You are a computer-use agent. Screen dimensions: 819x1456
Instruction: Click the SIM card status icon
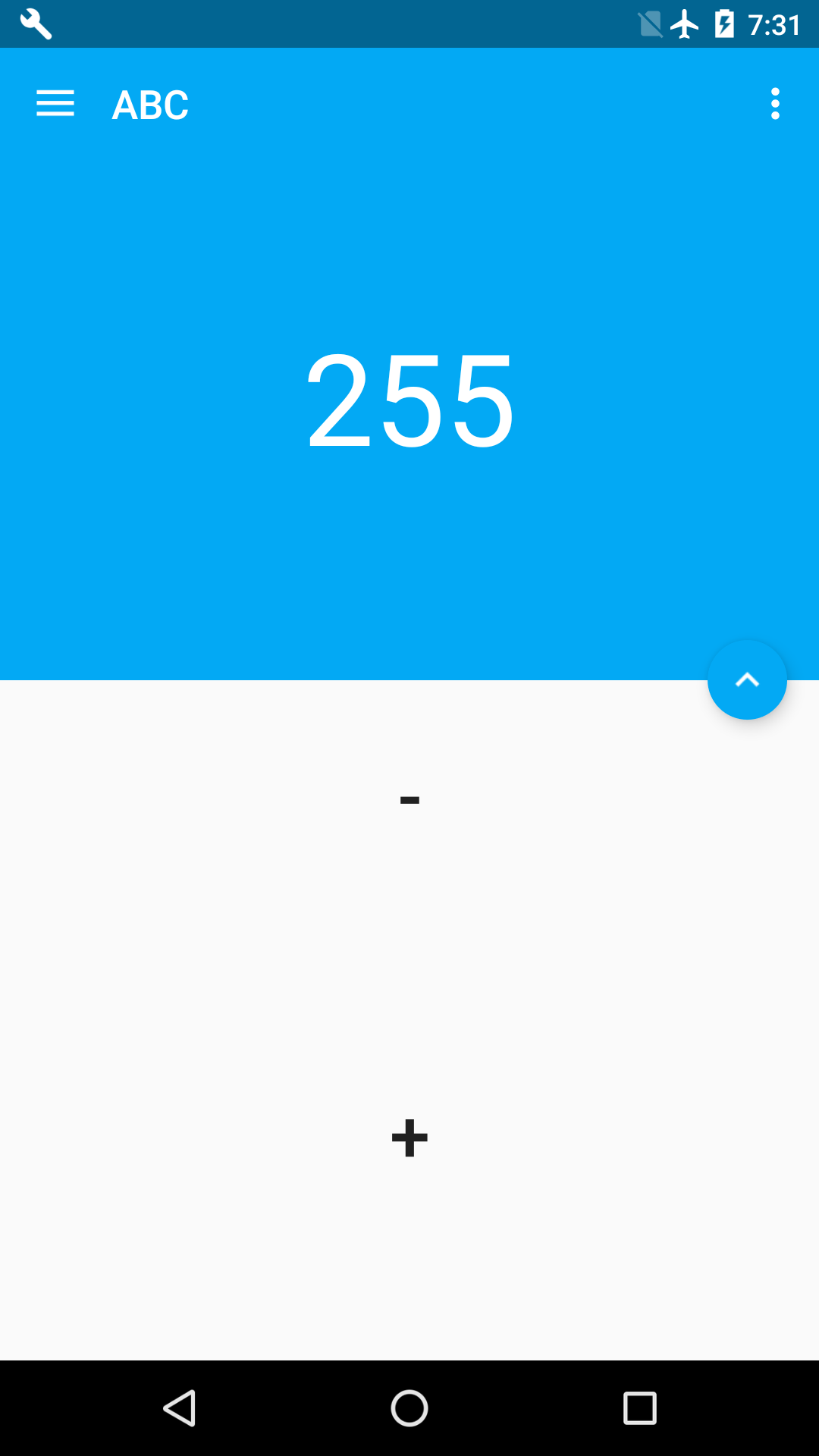click(648, 24)
